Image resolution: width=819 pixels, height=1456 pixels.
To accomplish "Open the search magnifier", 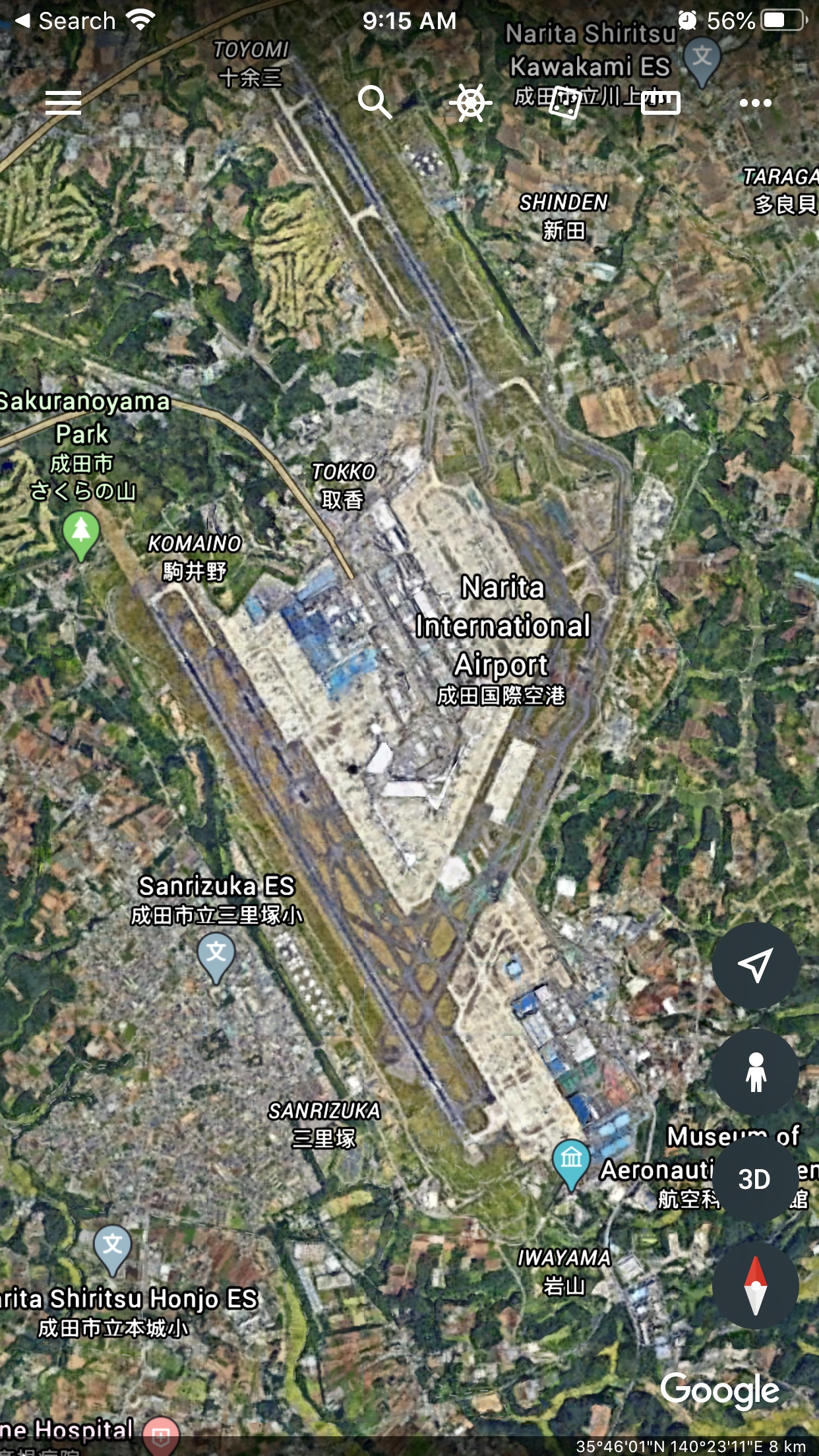I will point(375,102).
